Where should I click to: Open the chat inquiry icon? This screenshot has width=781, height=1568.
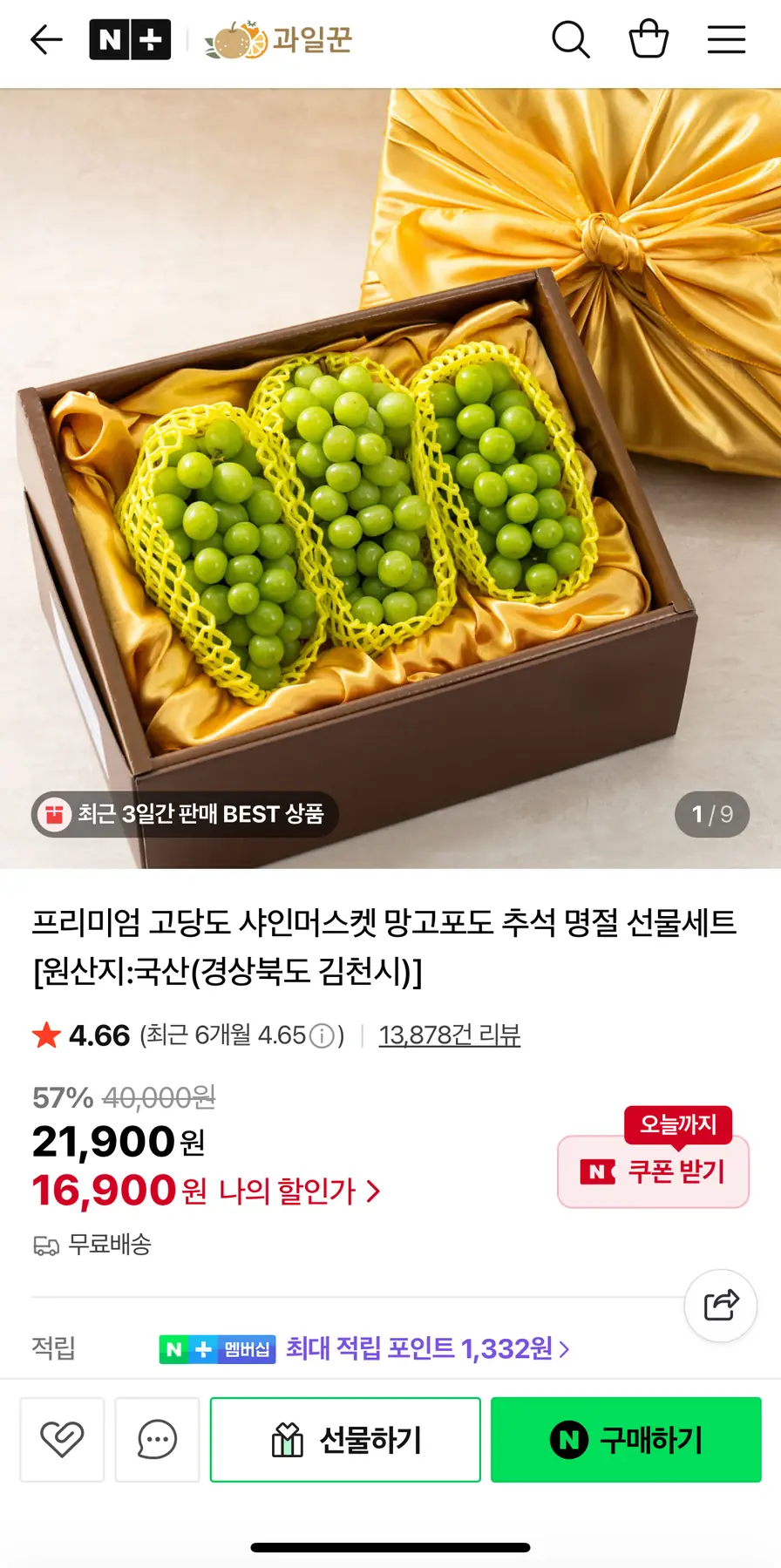(157, 1439)
